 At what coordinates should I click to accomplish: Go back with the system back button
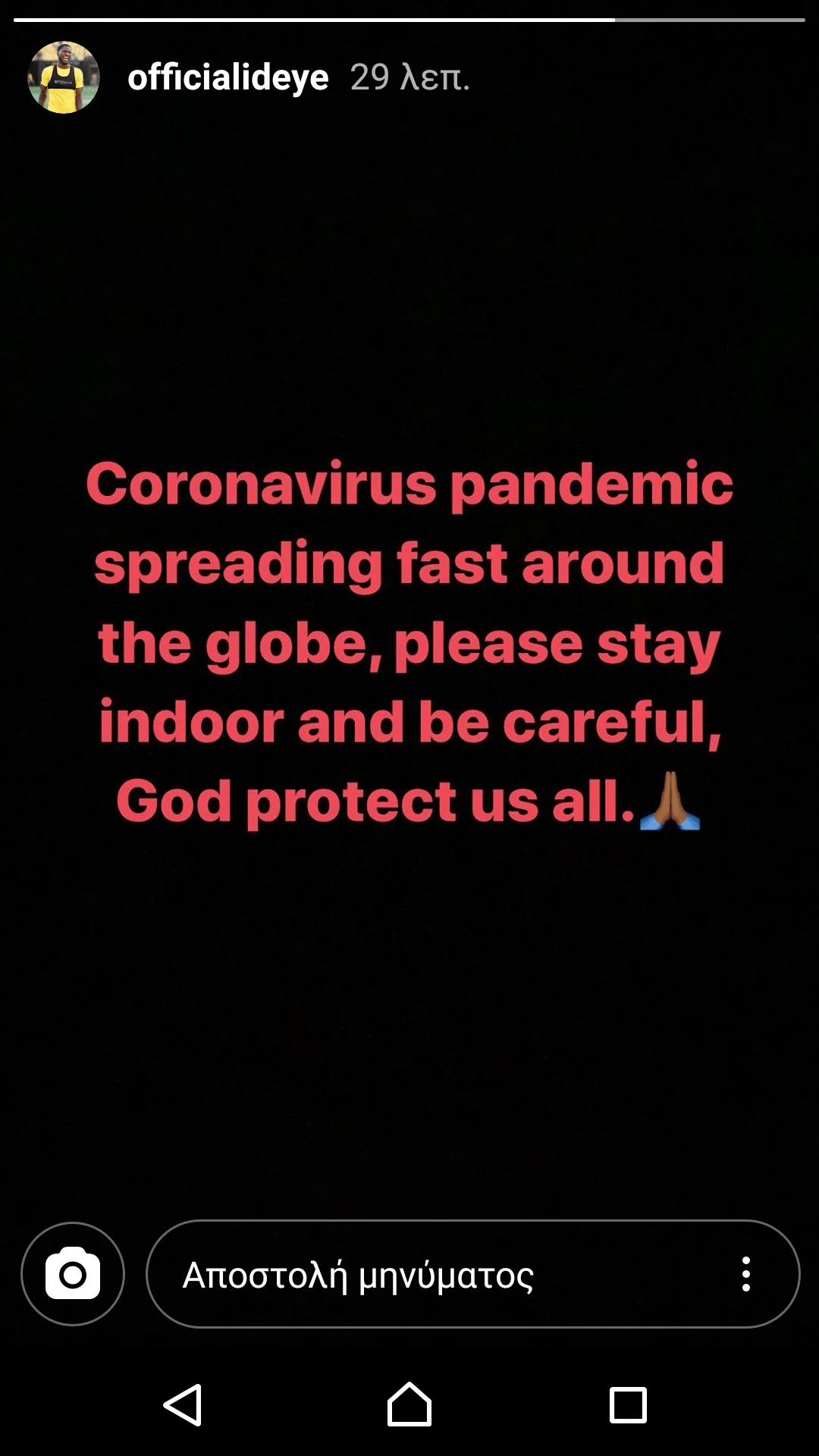(x=183, y=1405)
